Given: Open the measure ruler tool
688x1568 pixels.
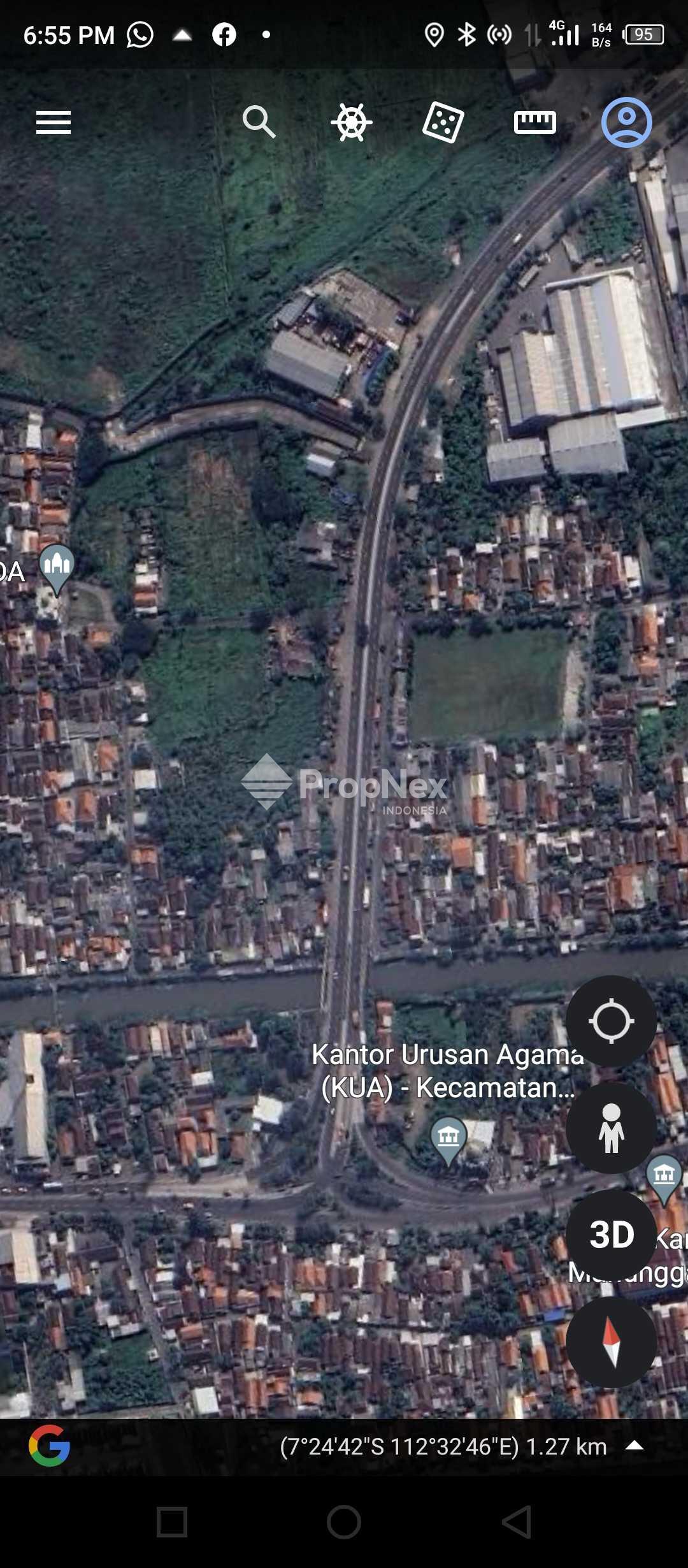Looking at the screenshot, I should pos(534,122).
